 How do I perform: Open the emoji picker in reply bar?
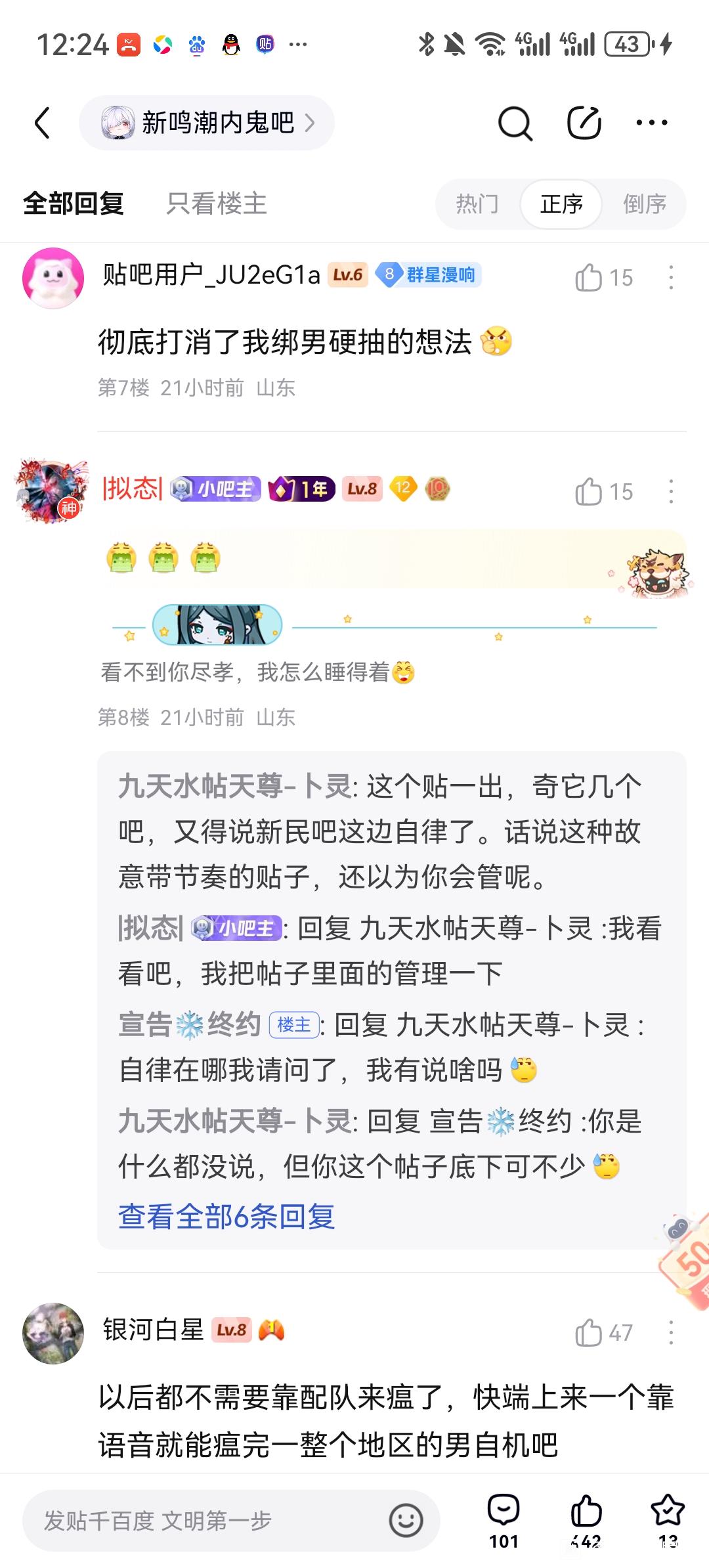pos(406,1521)
